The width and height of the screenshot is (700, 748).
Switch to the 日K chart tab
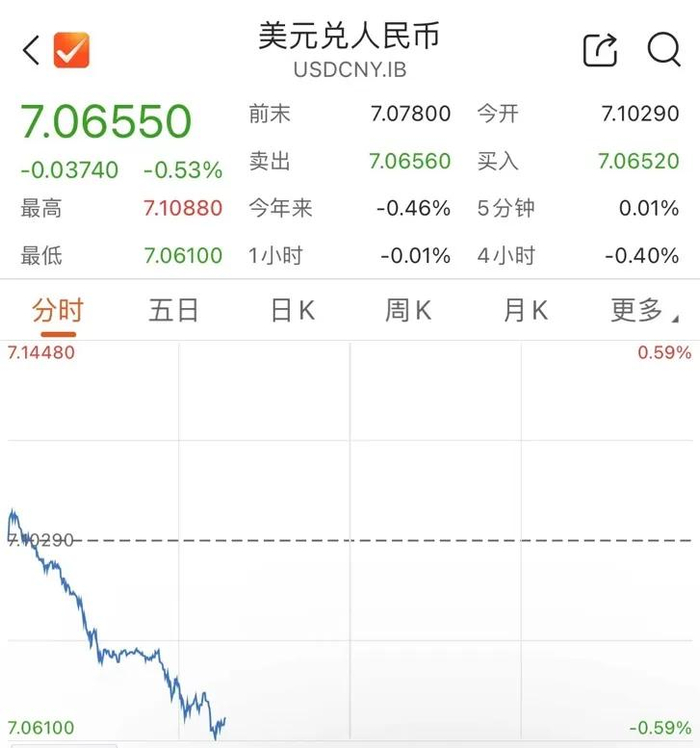tap(292, 311)
